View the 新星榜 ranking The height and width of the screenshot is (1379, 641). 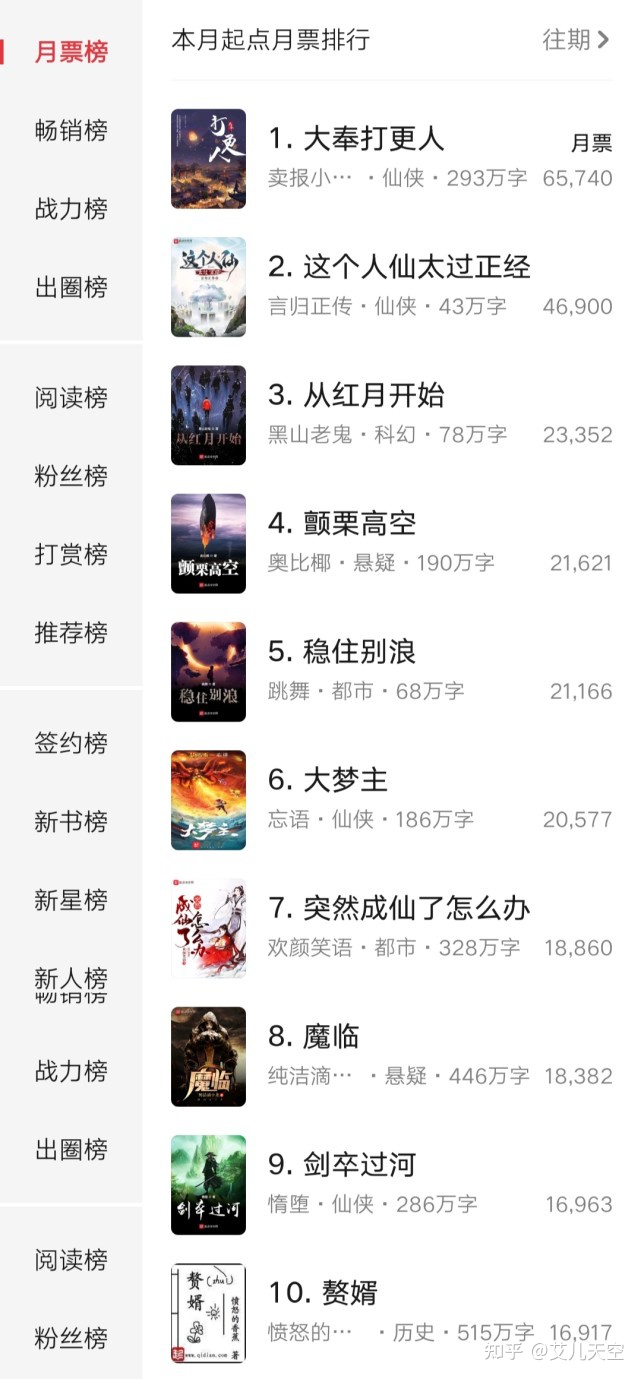[x=71, y=900]
